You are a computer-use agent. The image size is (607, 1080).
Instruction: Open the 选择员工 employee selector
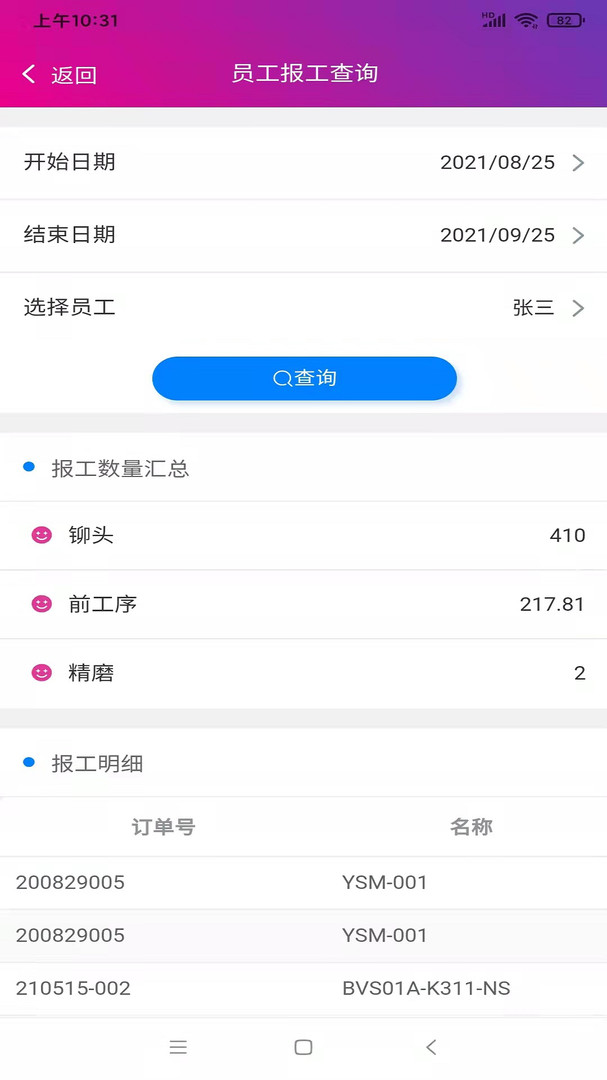pyautogui.click(x=303, y=308)
